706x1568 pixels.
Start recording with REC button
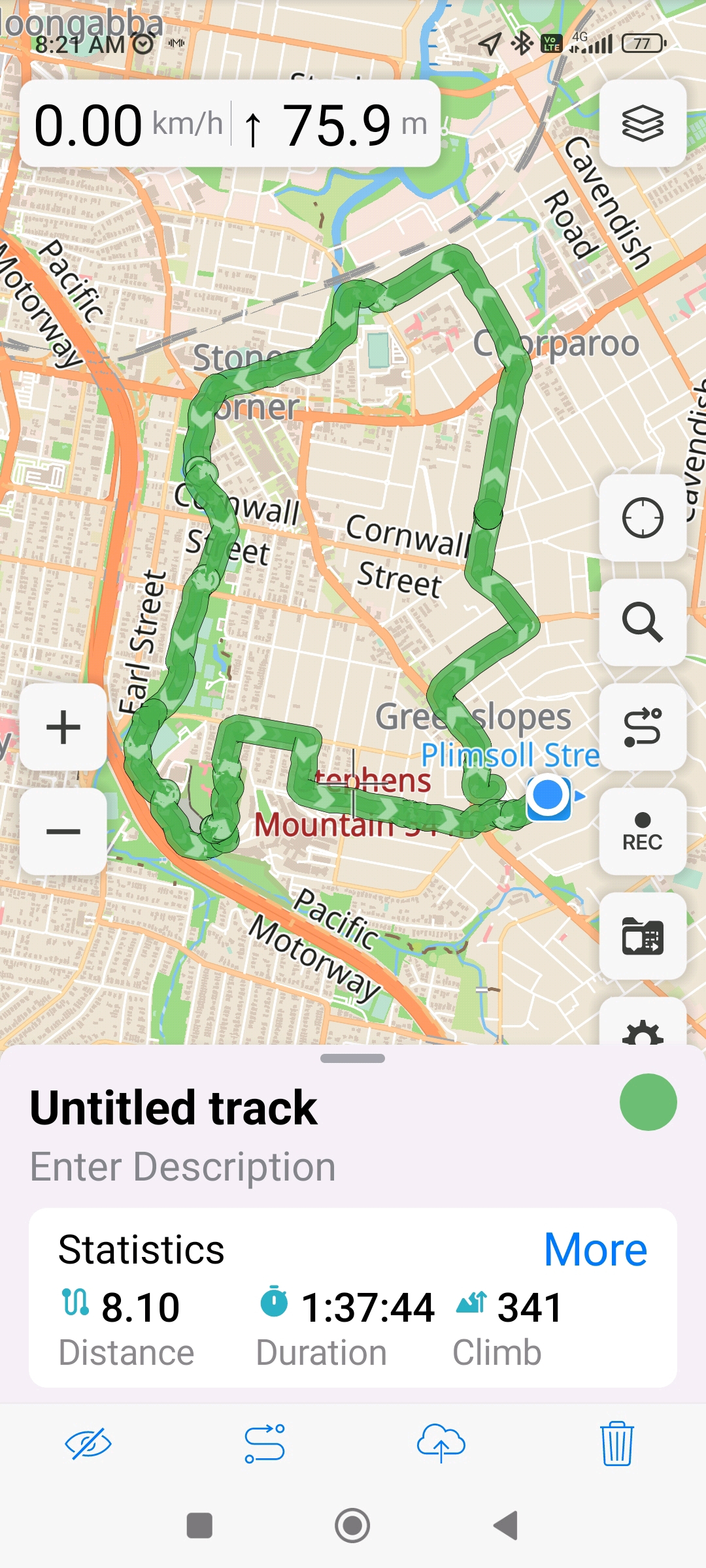coord(643,832)
